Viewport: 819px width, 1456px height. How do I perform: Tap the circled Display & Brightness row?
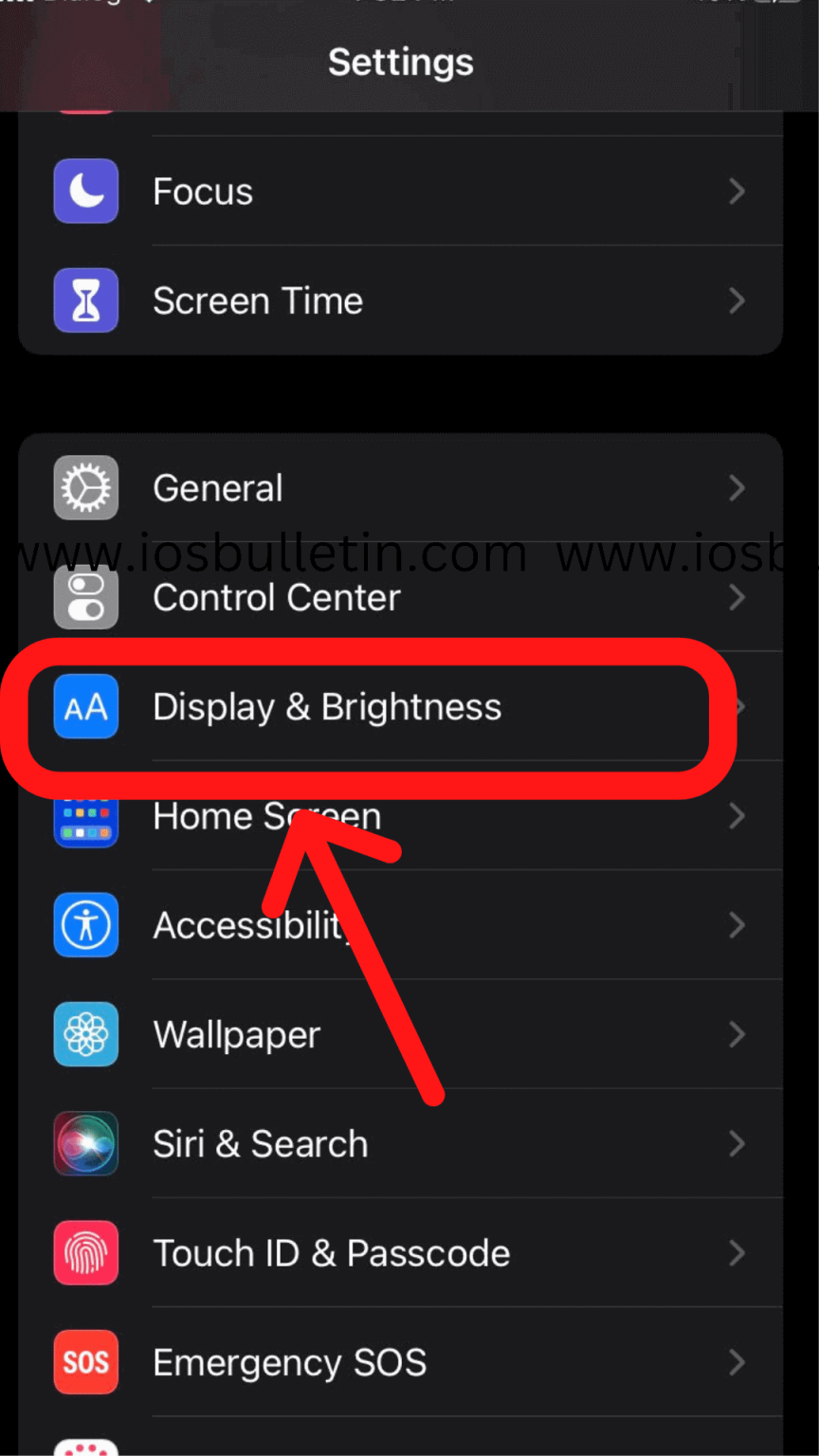click(x=398, y=706)
